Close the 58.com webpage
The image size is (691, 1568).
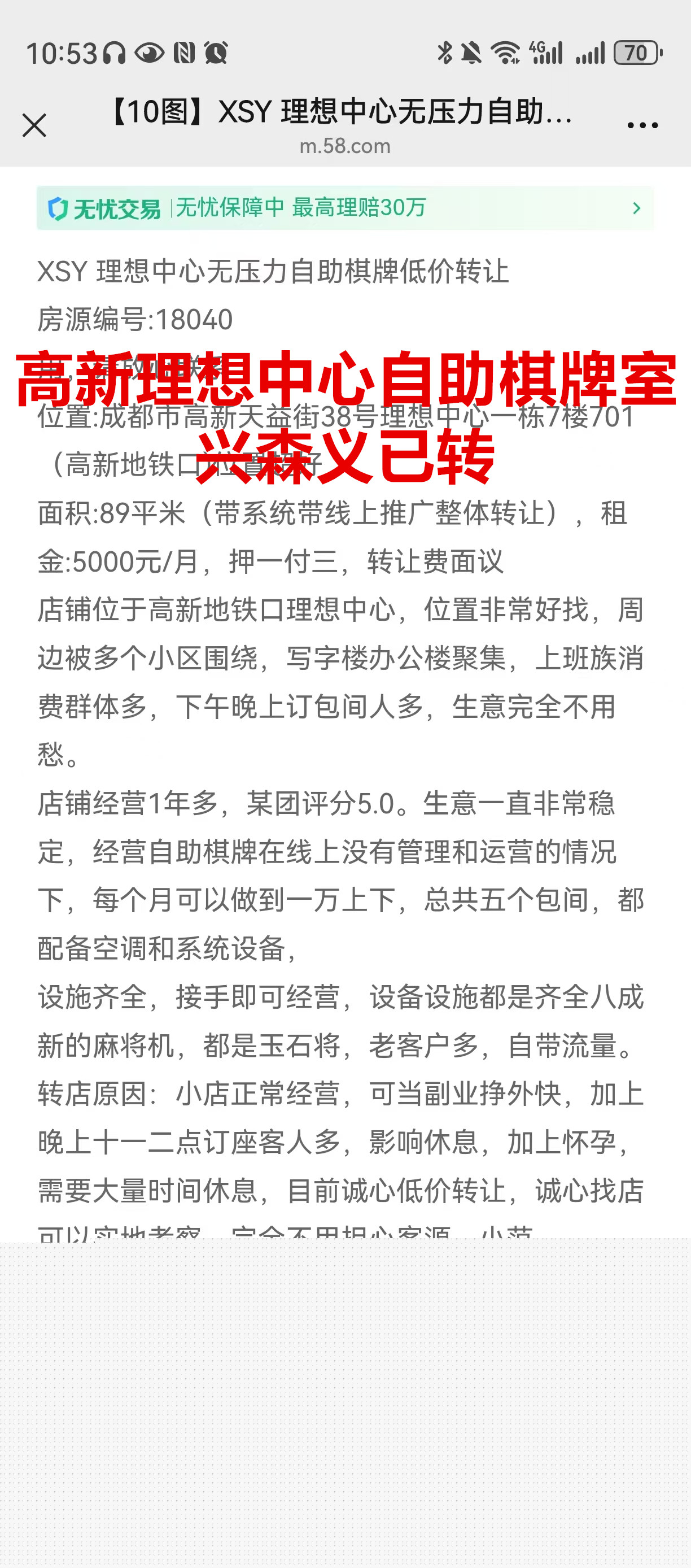pyautogui.click(x=34, y=125)
